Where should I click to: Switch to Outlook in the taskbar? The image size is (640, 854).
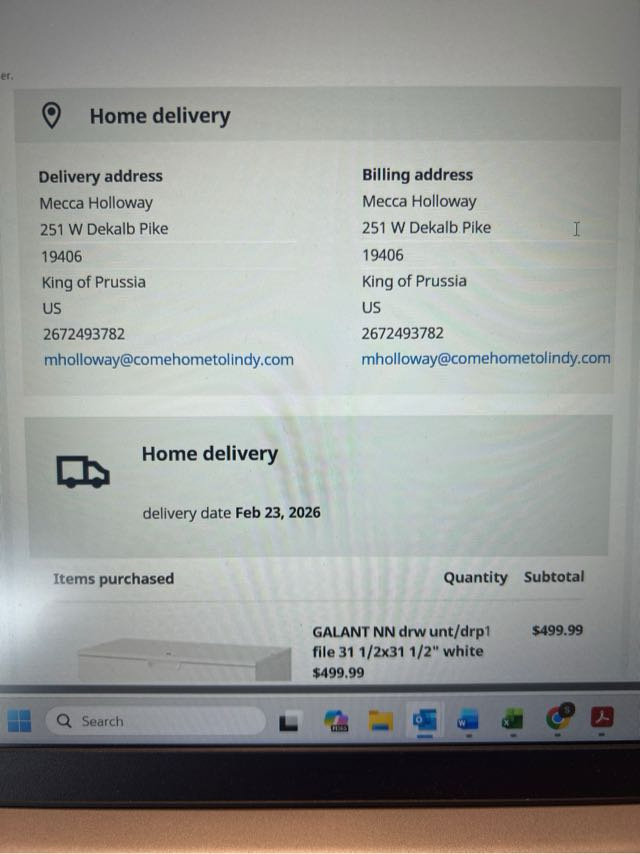[424, 720]
